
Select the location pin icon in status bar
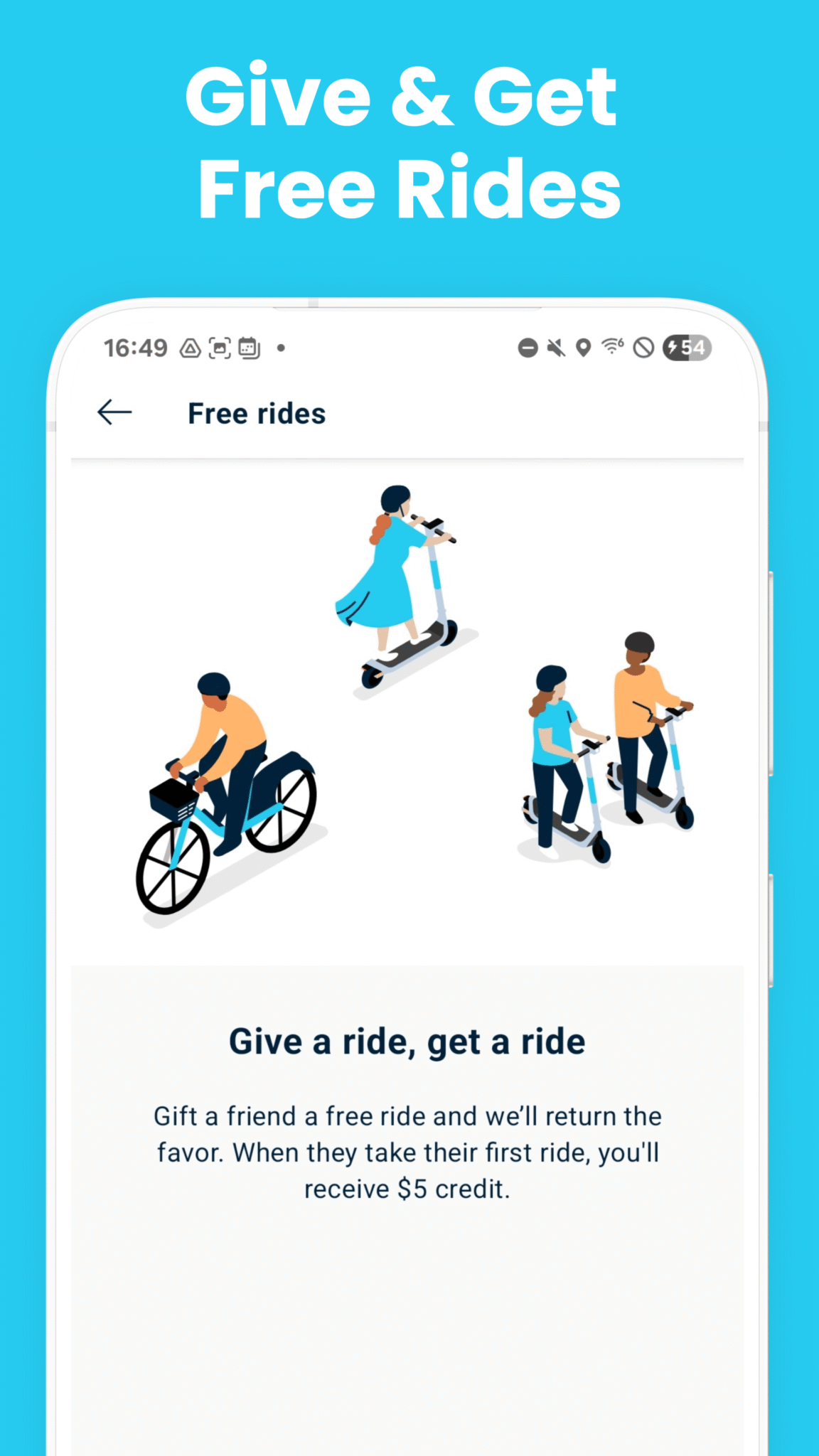coord(582,347)
